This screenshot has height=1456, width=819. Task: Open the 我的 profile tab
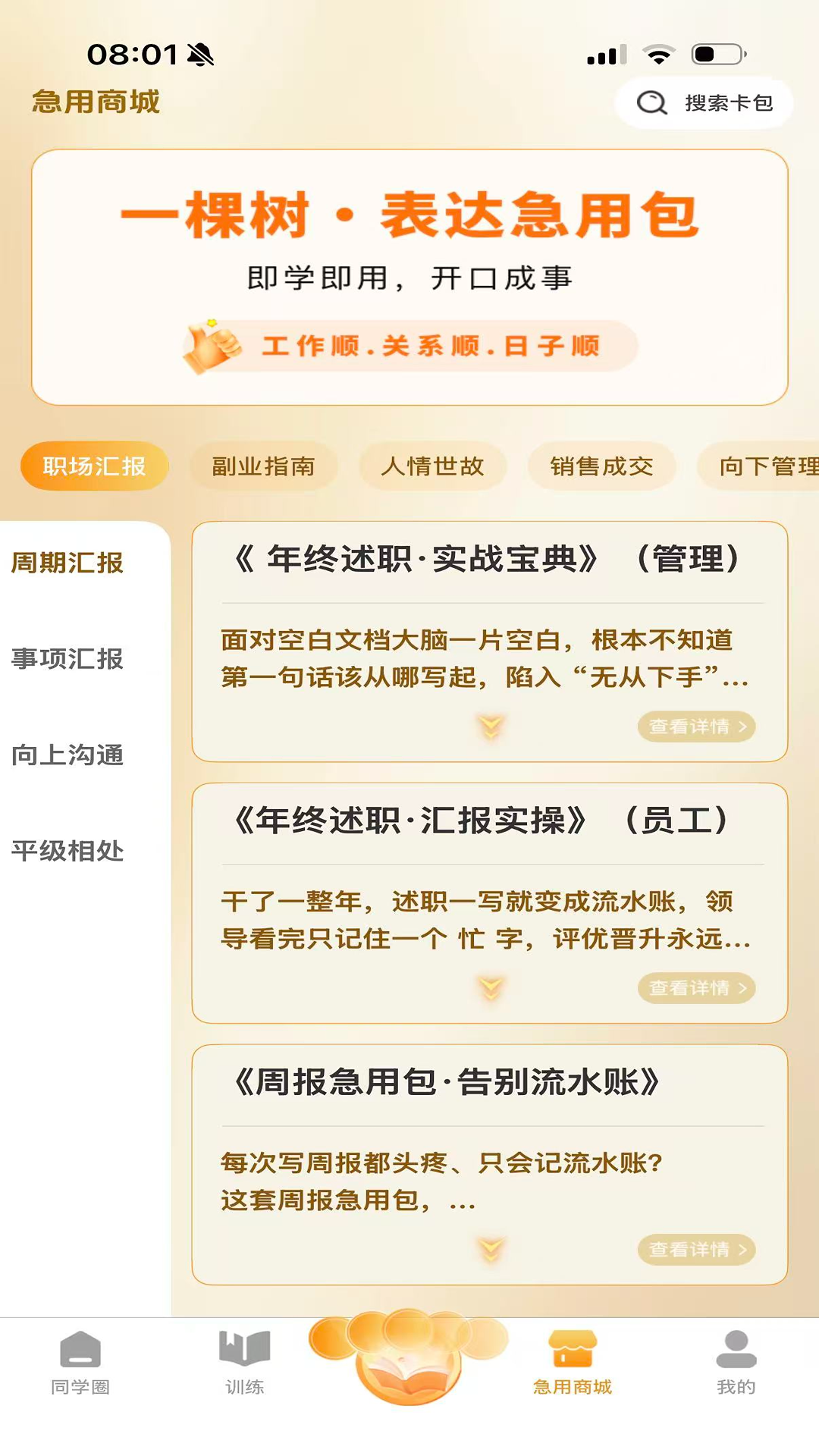click(736, 1364)
